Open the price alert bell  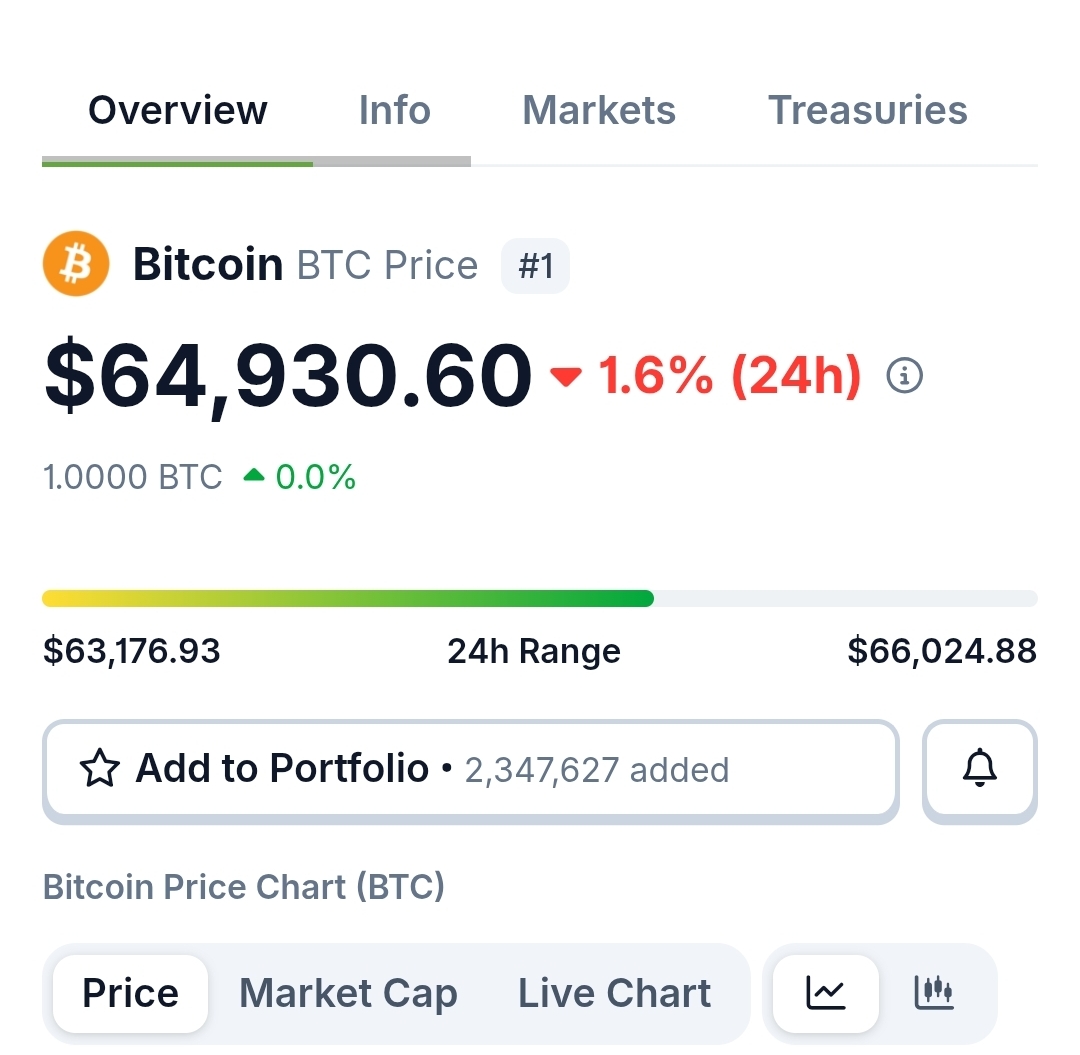(x=979, y=769)
